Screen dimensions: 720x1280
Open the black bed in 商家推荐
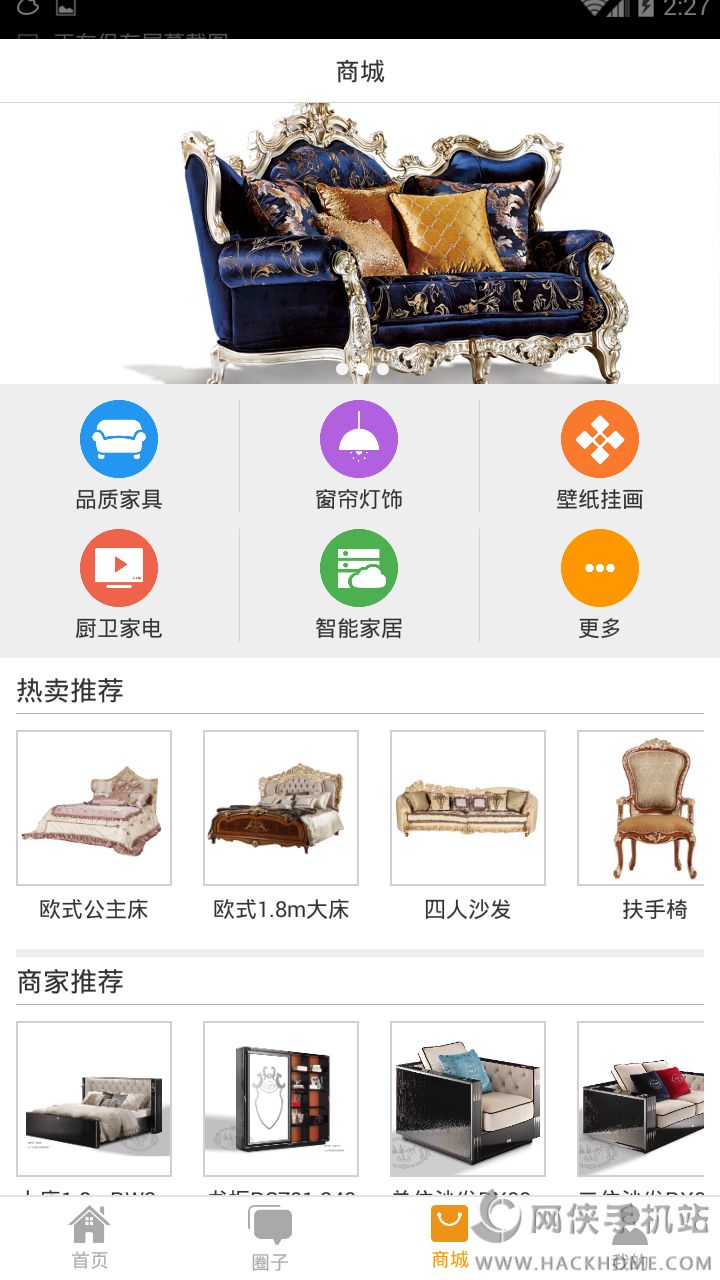pyautogui.click(x=94, y=1099)
